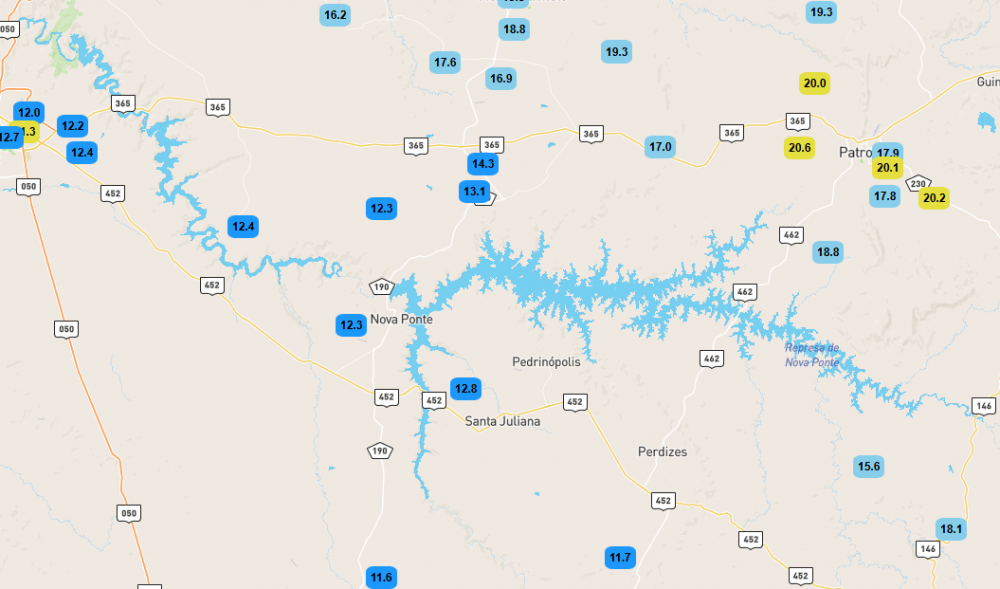Viewport: 1000px width, 589px height.
Task: Select the yellow 20.6 marker
Action: point(799,147)
